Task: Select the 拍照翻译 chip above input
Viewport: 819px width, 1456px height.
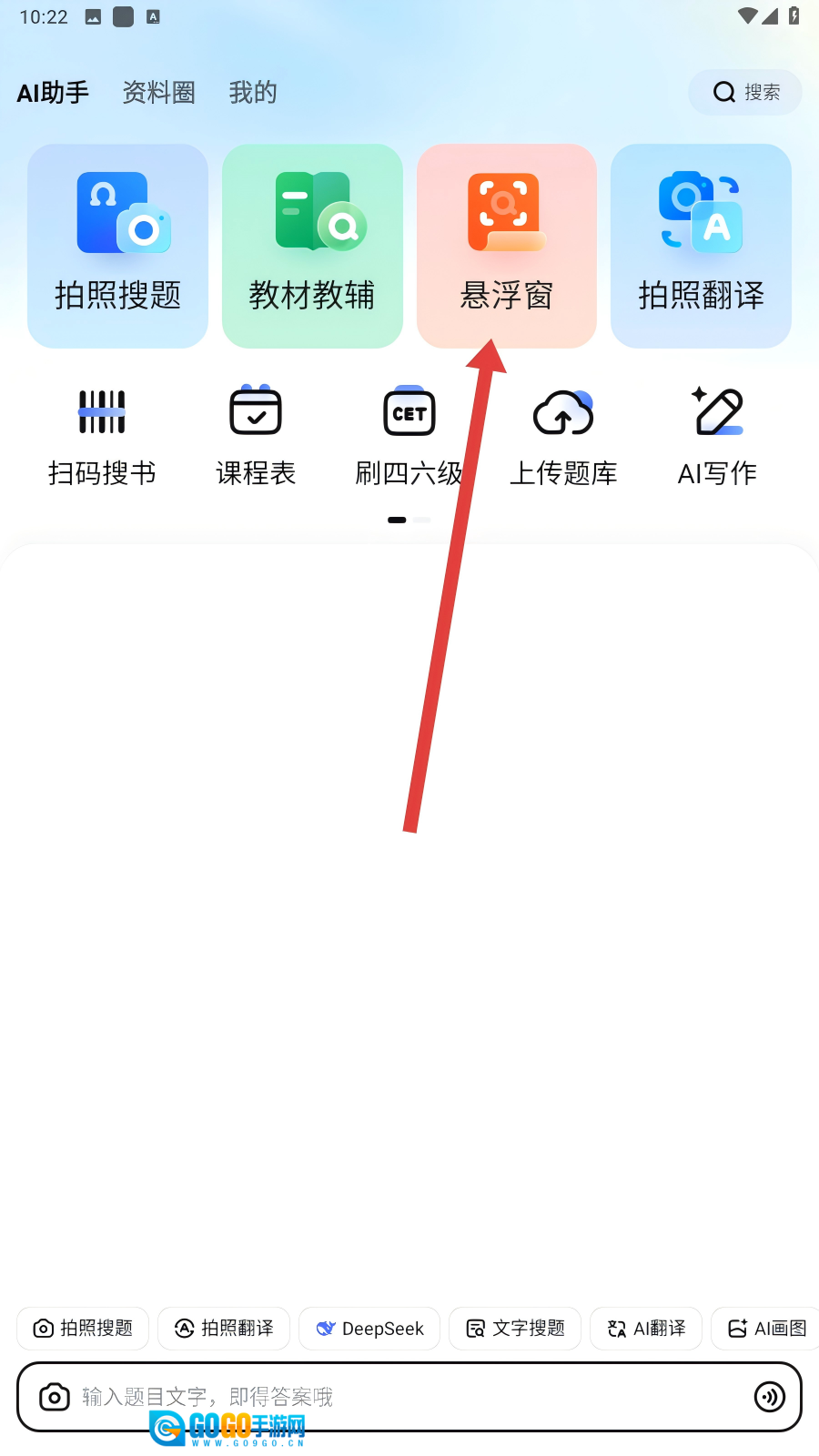Action: pos(224,1329)
